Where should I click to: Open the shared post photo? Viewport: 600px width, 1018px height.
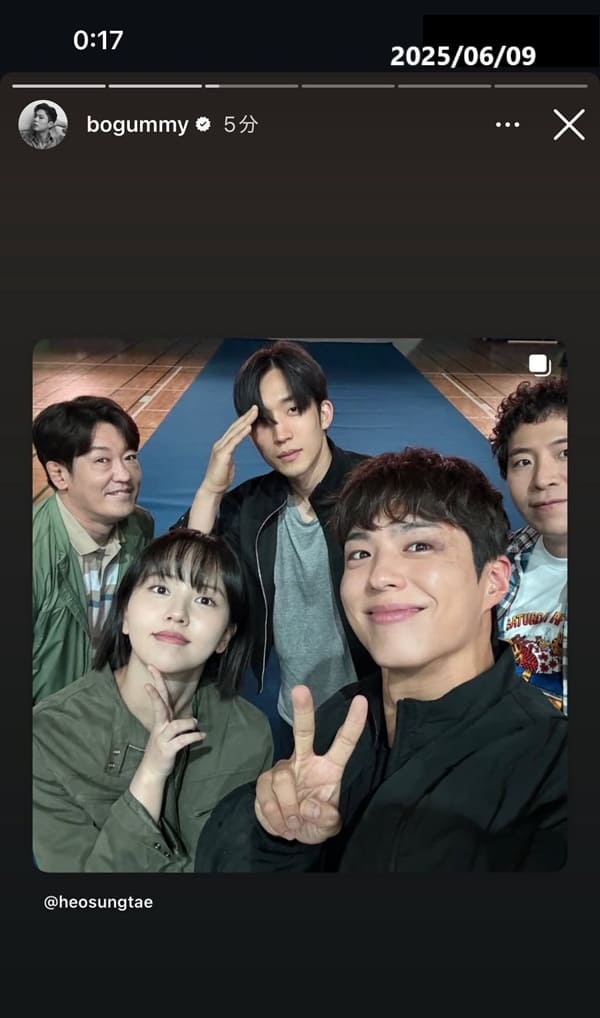click(x=300, y=605)
